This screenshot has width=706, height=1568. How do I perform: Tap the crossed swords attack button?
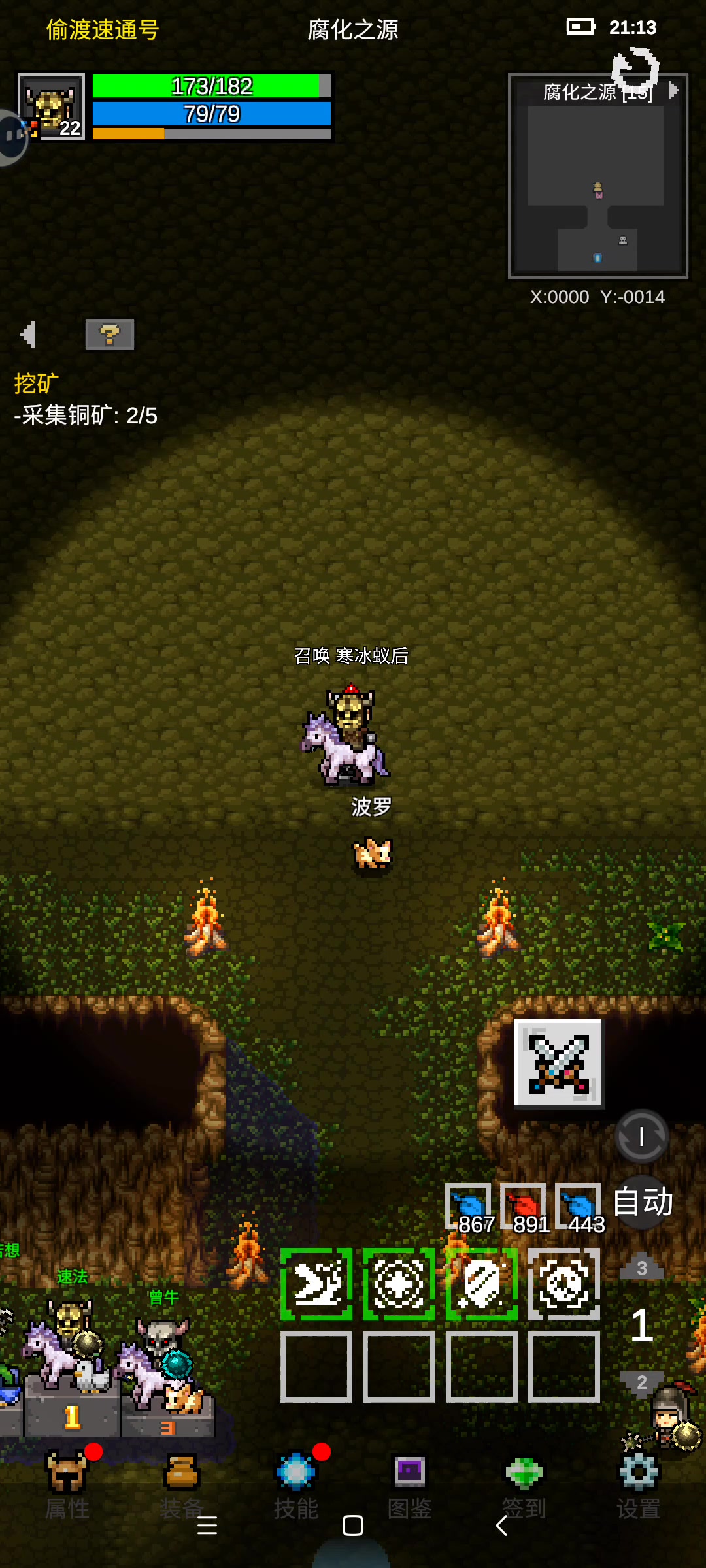click(558, 1063)
